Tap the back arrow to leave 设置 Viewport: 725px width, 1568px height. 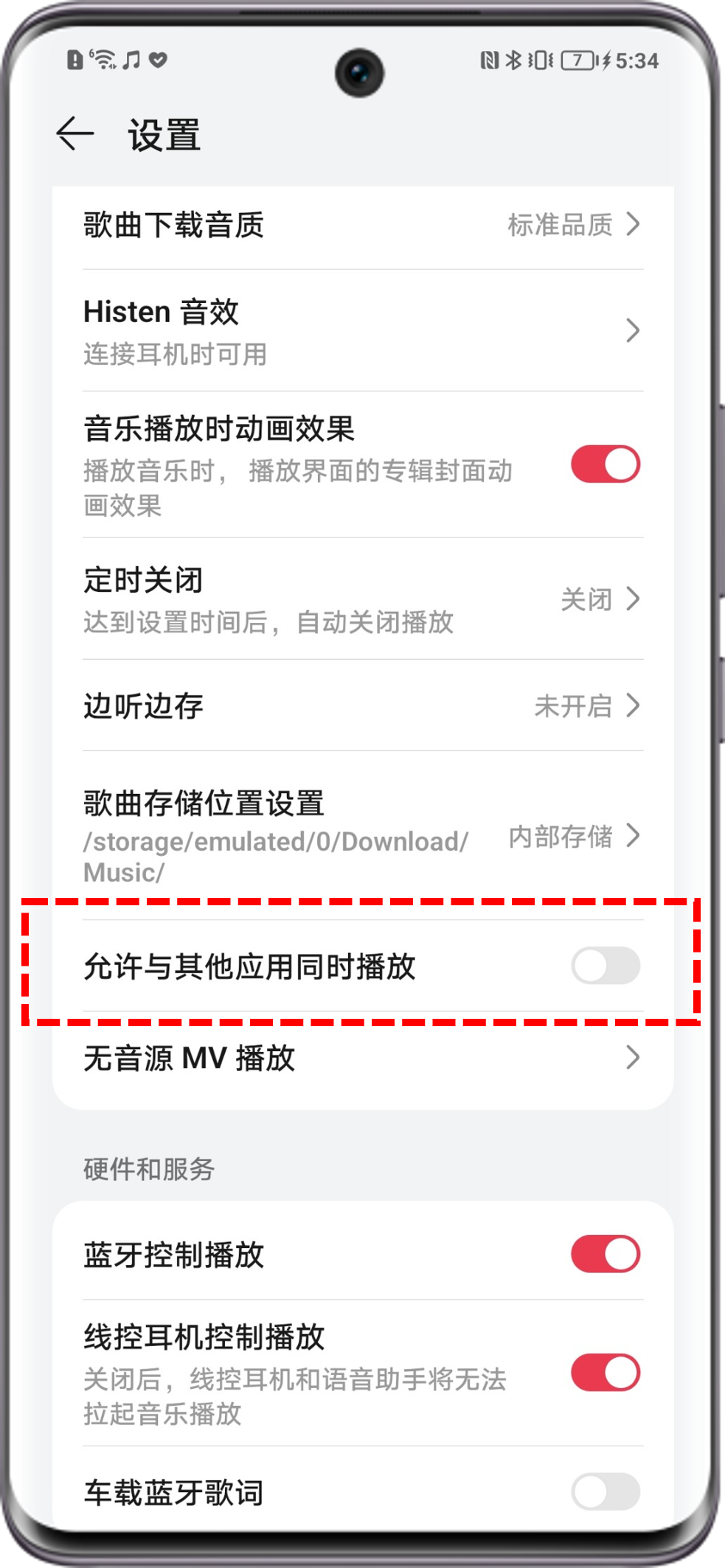pyautogui.click(x=75, y=134)
